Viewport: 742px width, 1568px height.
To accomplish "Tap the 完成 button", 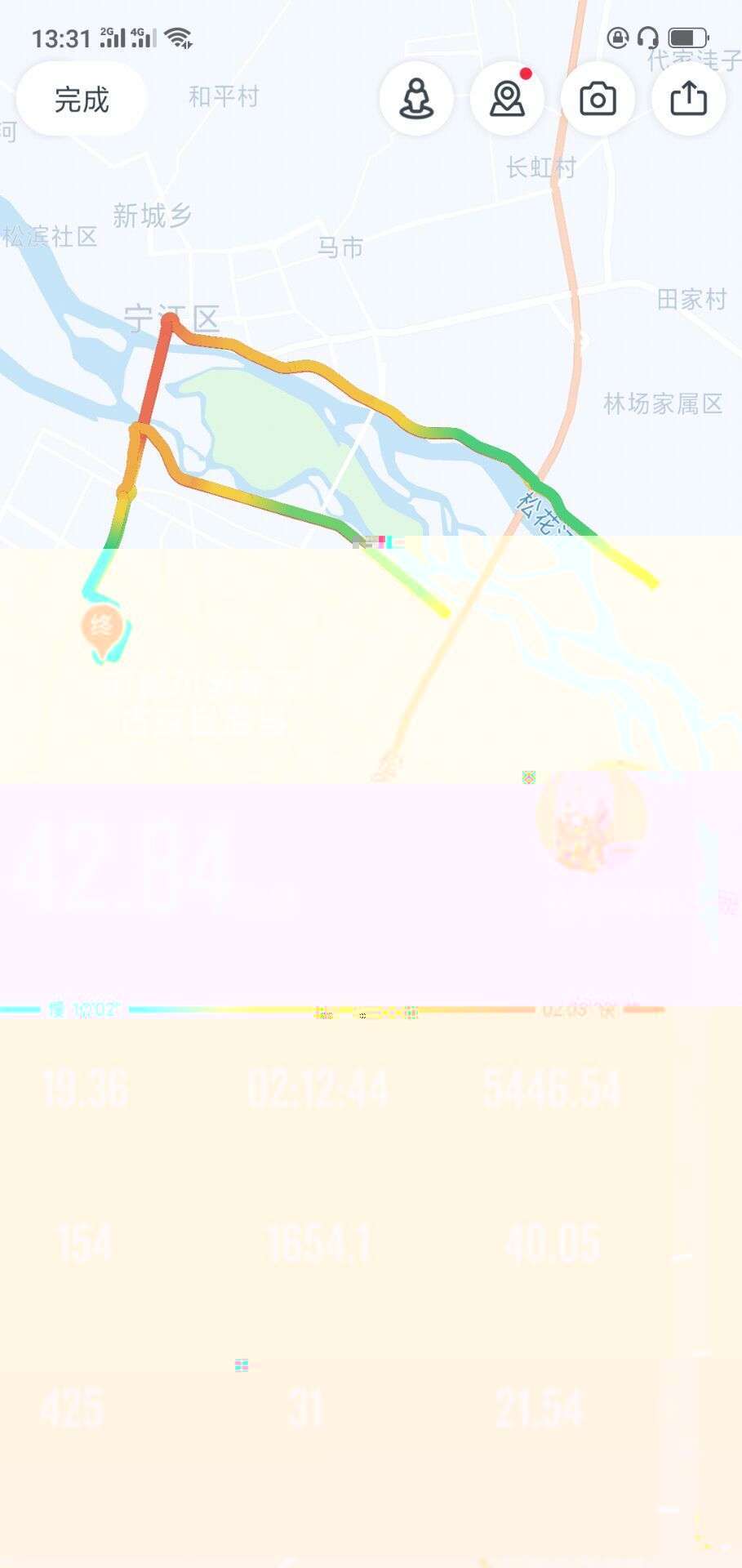I will [82, 100].
